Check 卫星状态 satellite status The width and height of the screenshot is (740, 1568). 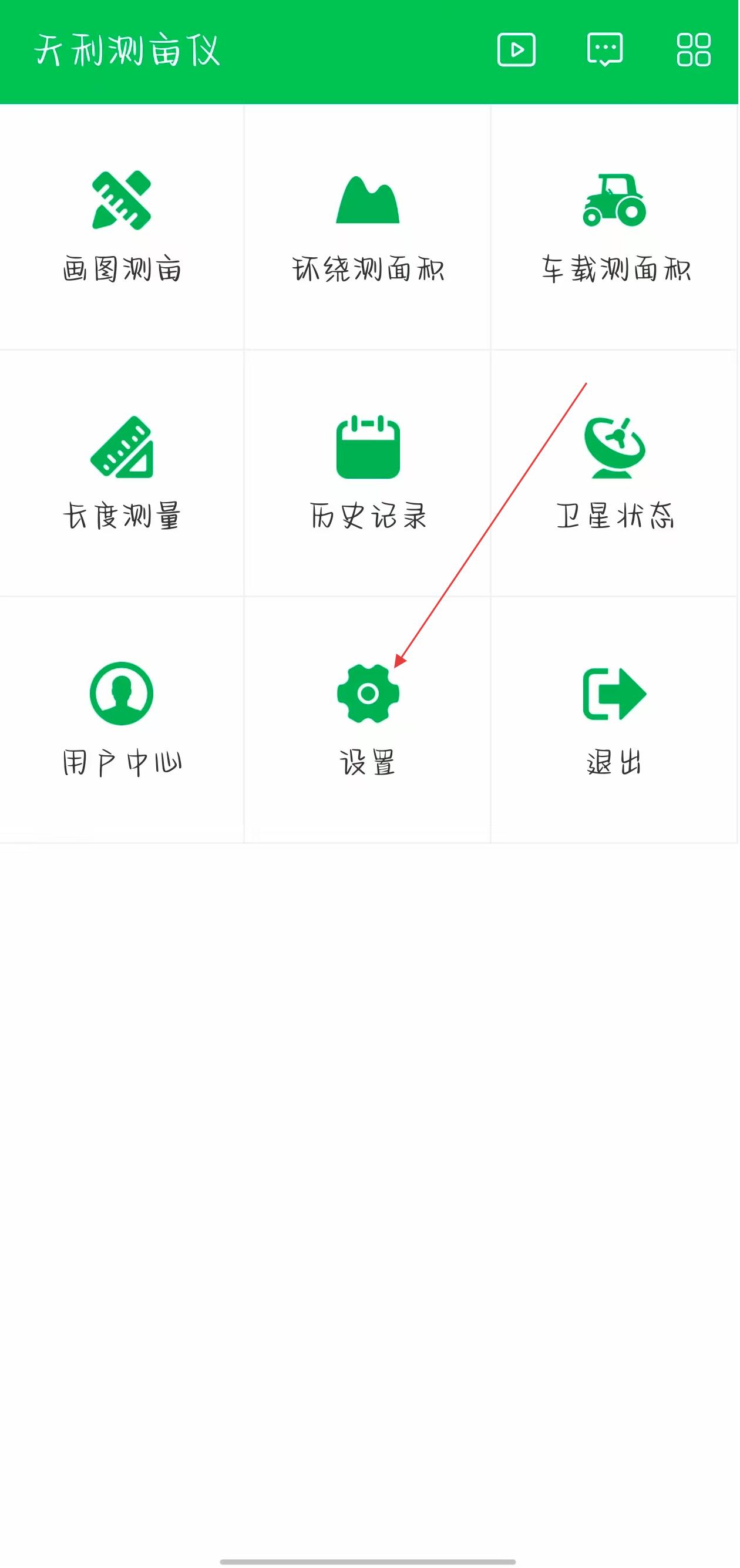[x=615, y=473]
